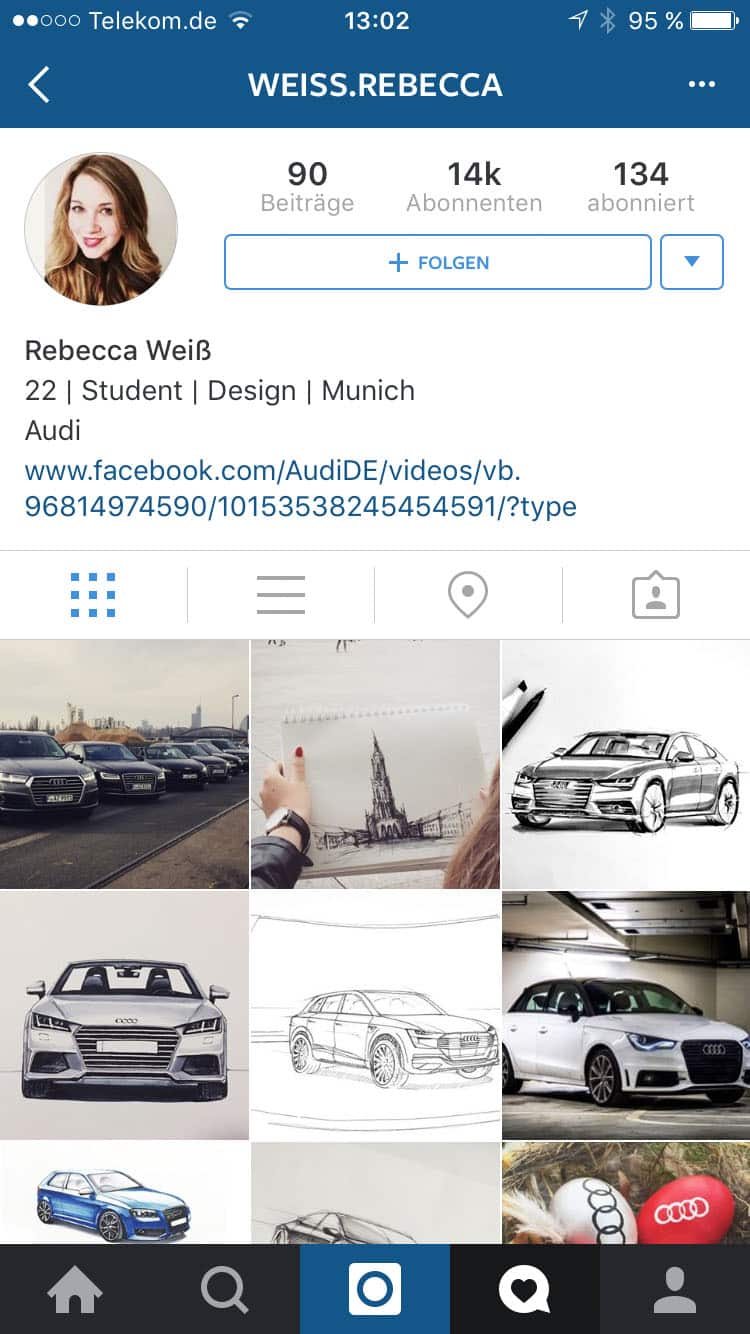The image size is (750, 1334).
Task: Open the photo of parked black Audis
Action: point(124,764)
